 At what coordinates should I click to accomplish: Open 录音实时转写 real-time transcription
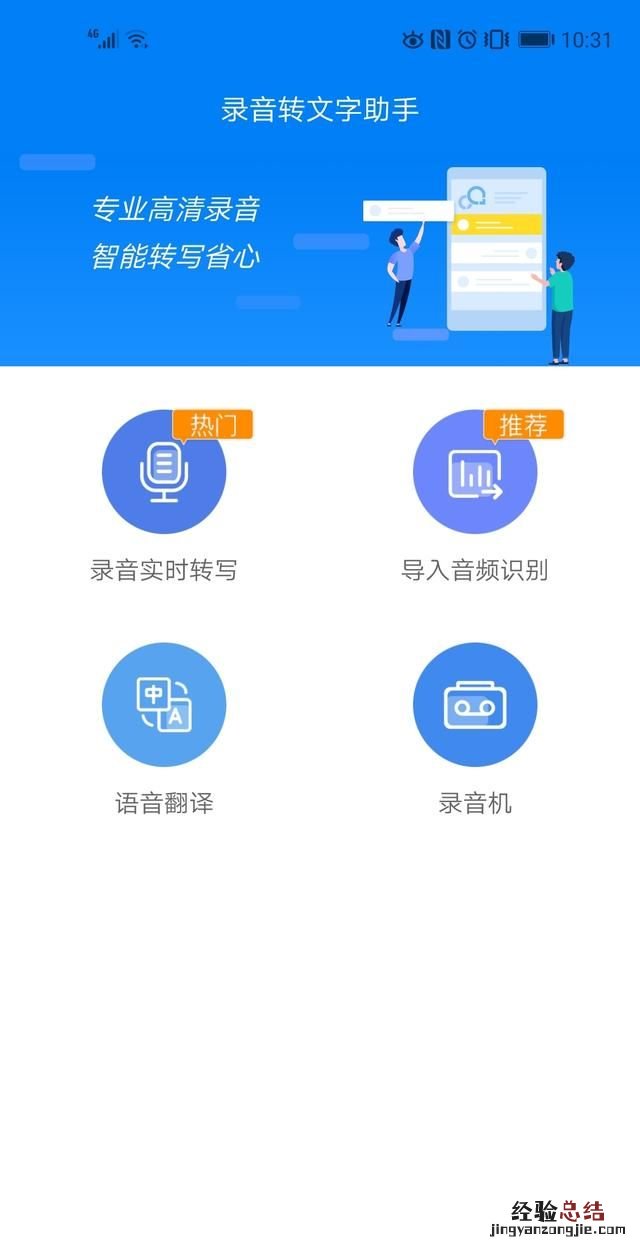(164, 472)
